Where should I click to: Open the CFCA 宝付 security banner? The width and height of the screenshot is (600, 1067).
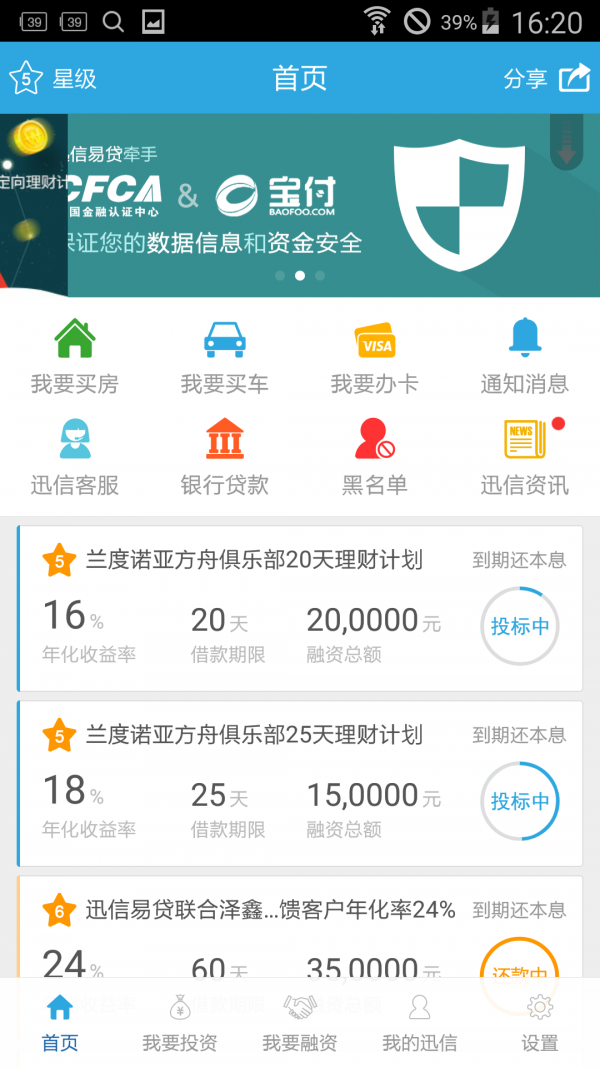click(300, 205)
